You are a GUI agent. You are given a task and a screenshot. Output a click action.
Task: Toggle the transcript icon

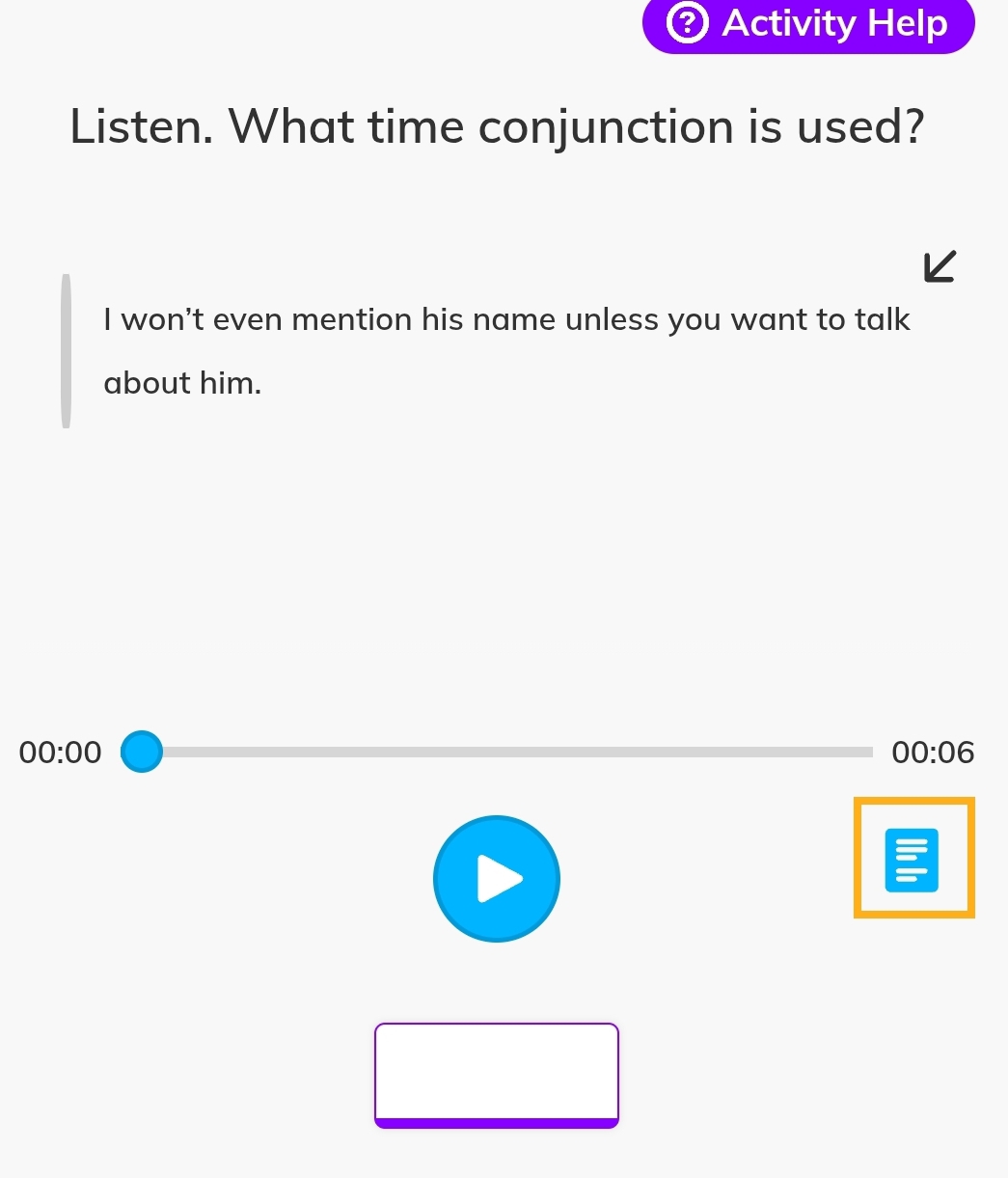913,859
